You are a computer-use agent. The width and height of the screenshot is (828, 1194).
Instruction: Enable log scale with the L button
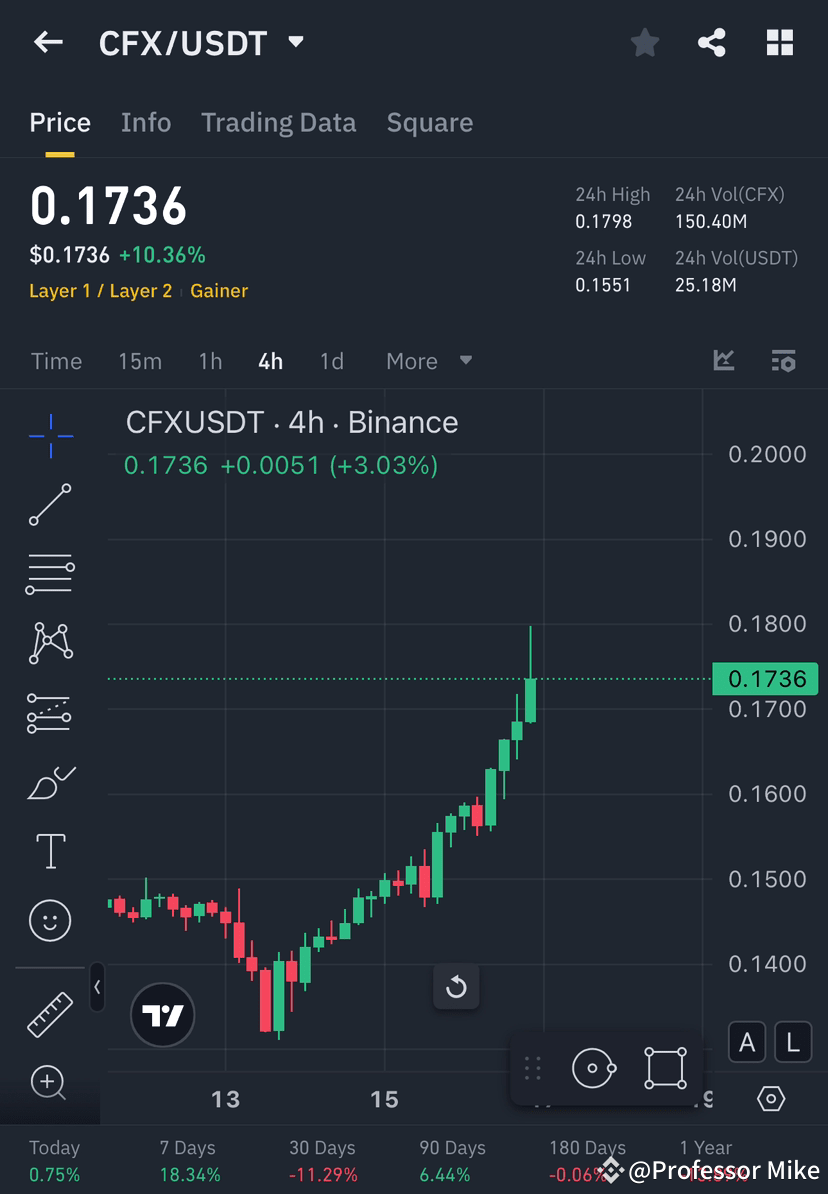pyautogui.click(x=792, y=1042)
